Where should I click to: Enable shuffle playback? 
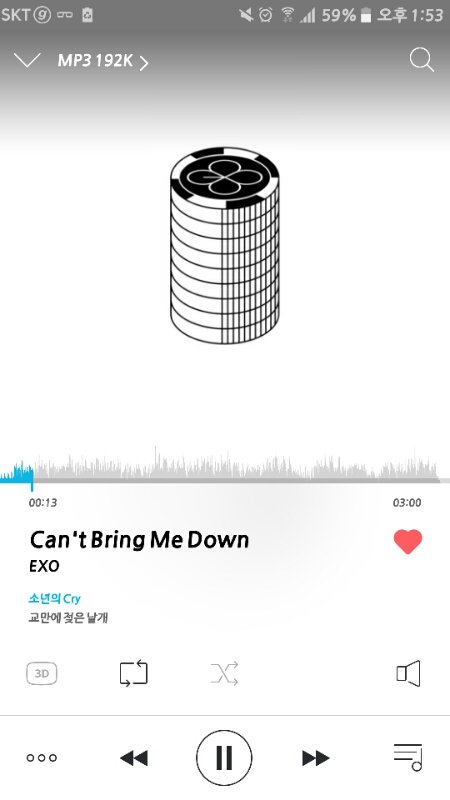pos(224,673)
